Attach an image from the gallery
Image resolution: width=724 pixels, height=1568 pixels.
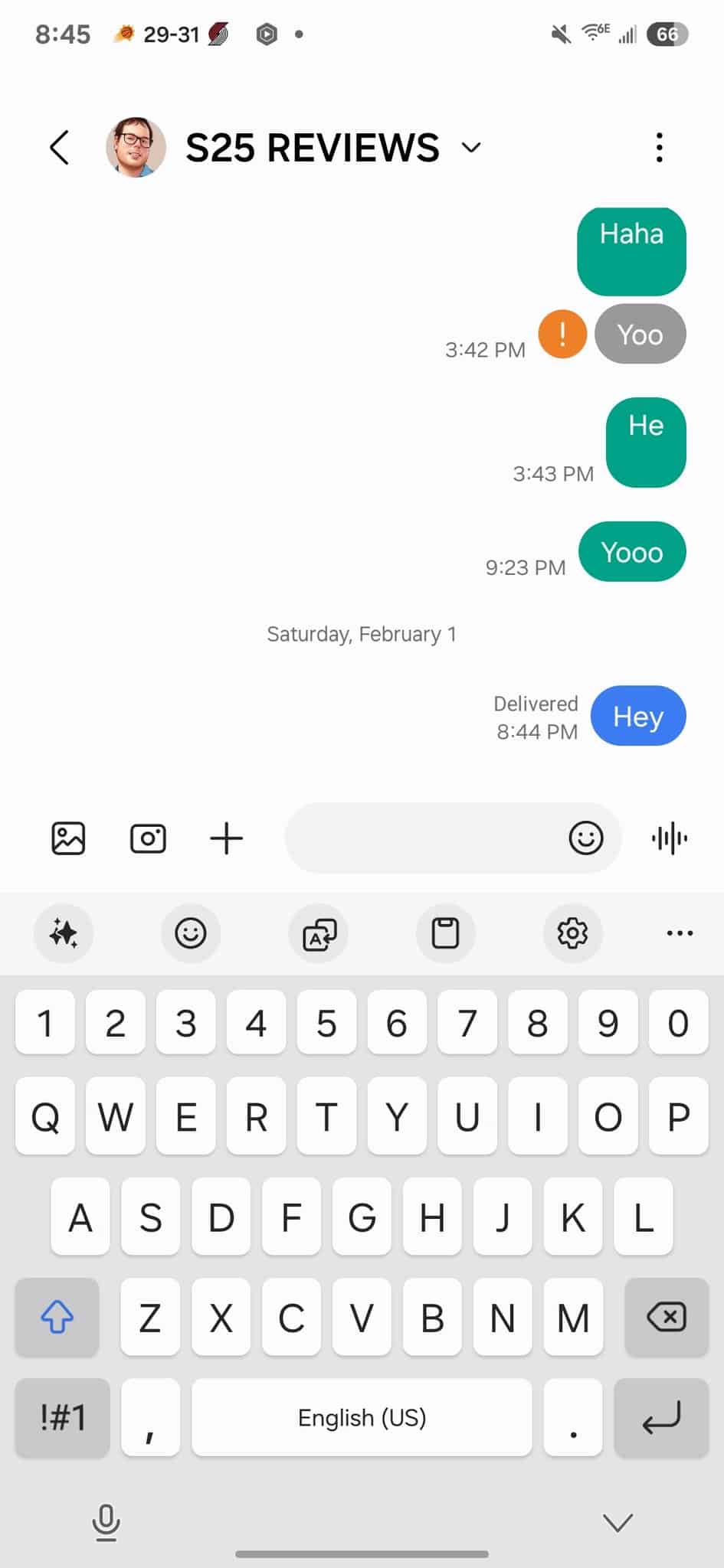tap(68, 838)
